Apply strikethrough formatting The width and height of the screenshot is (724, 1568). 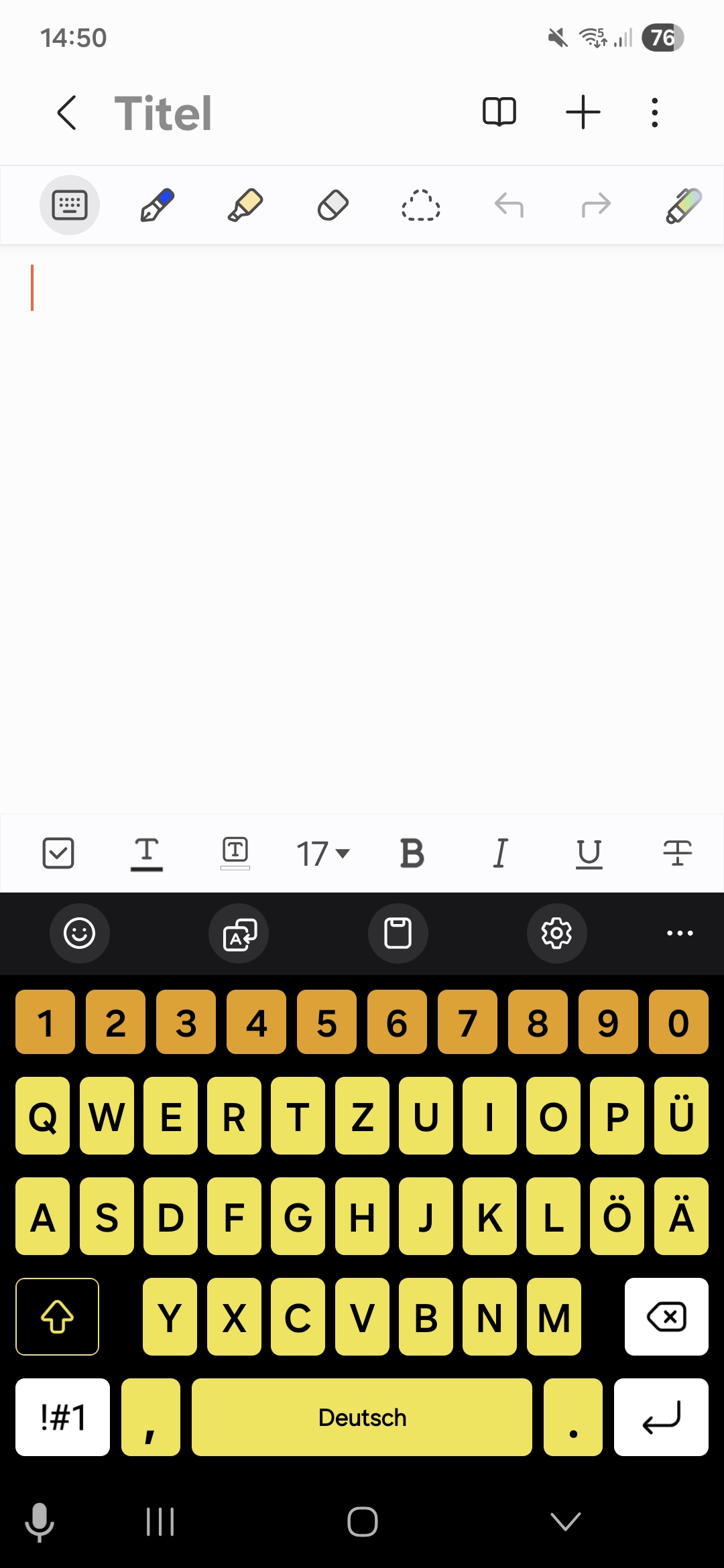pyautogui.click(x=677, y=853)
